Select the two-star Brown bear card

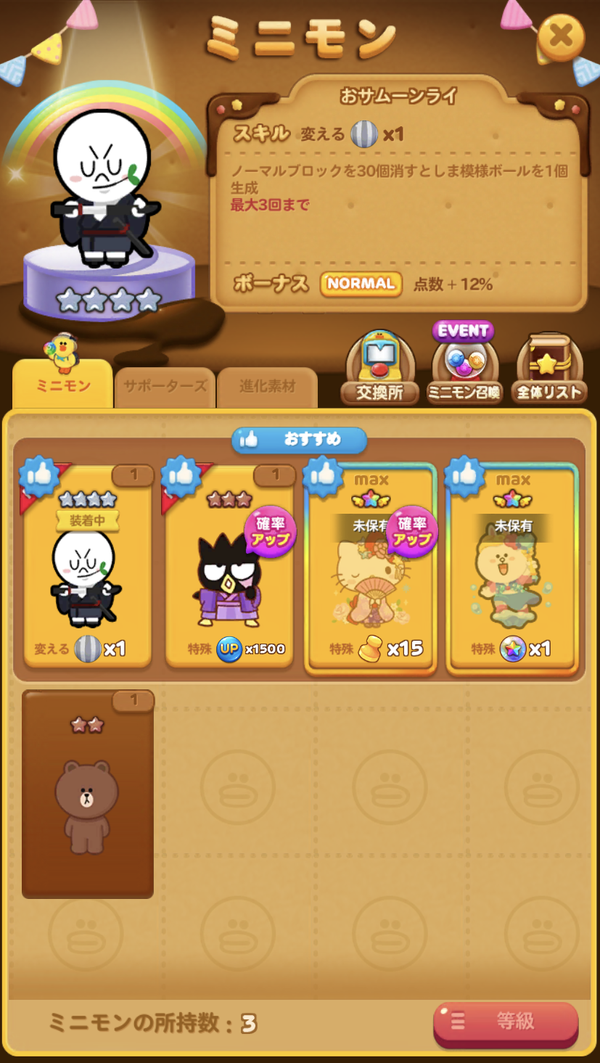(x=87, y=794)
